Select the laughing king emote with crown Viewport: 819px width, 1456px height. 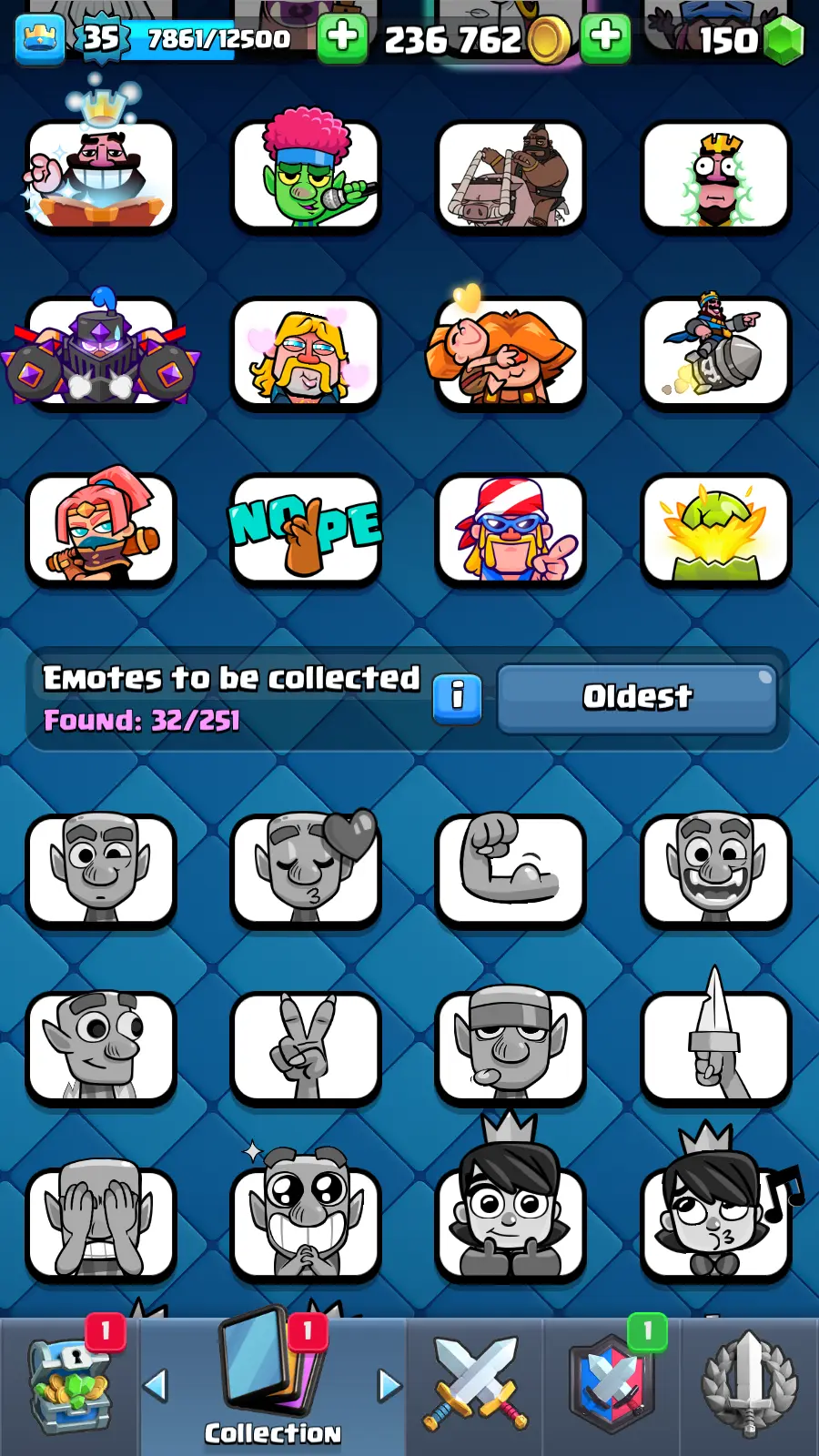[x=101, y=175]
